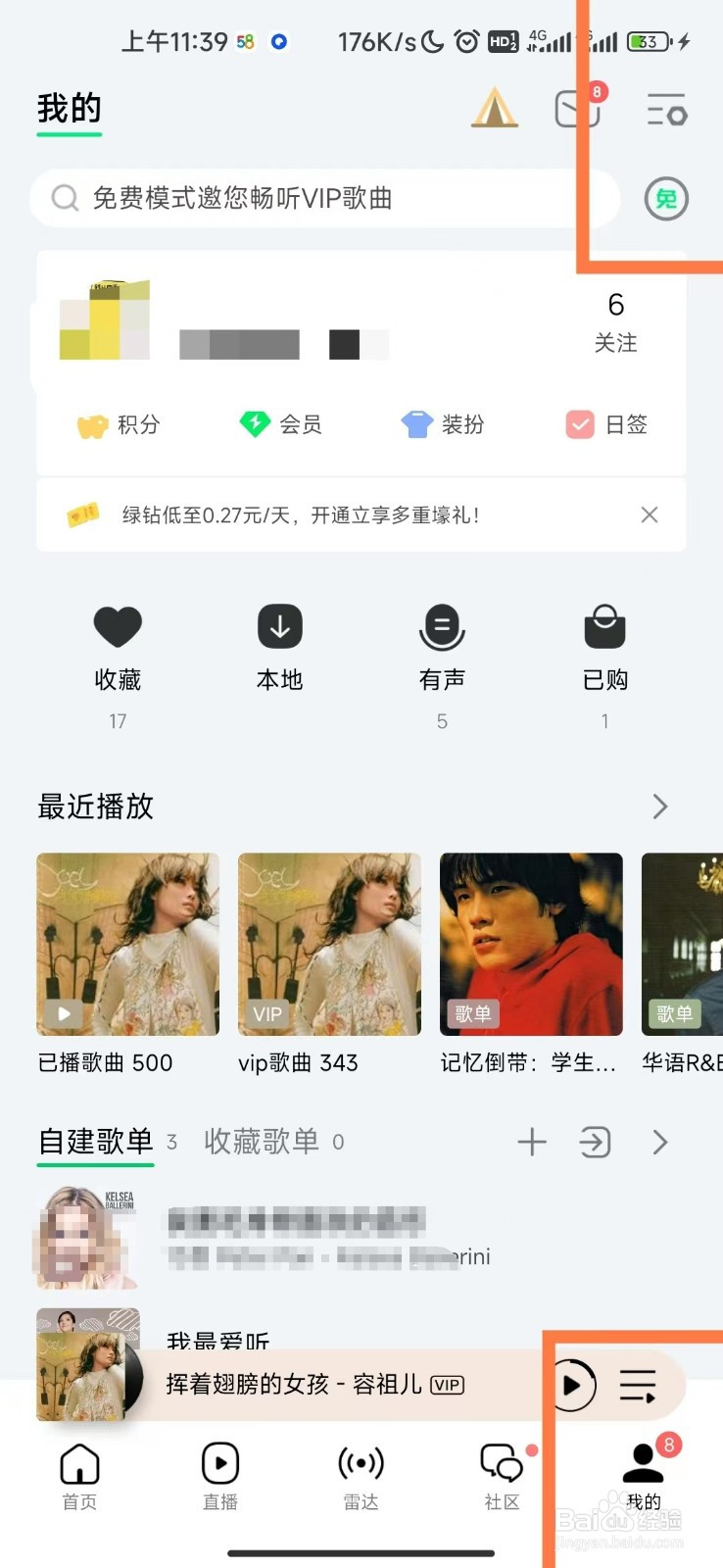The width and height of the screenshot is (723, 1568).
Task: Open the 日签 daily sign-in
Action: [606, 424]
